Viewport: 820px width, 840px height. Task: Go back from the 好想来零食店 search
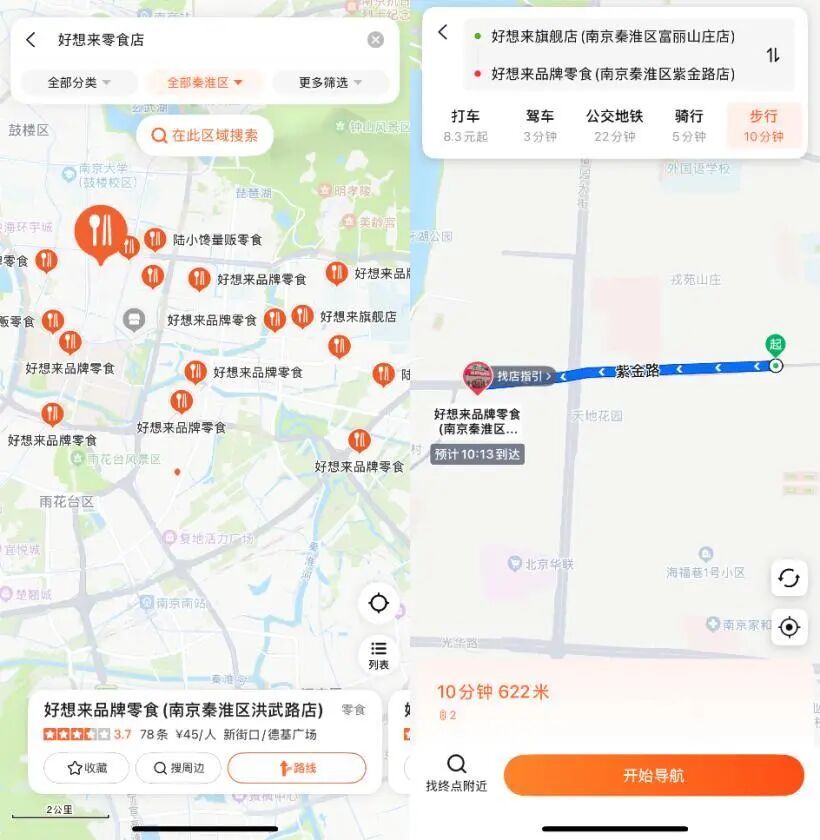[31, 40]
